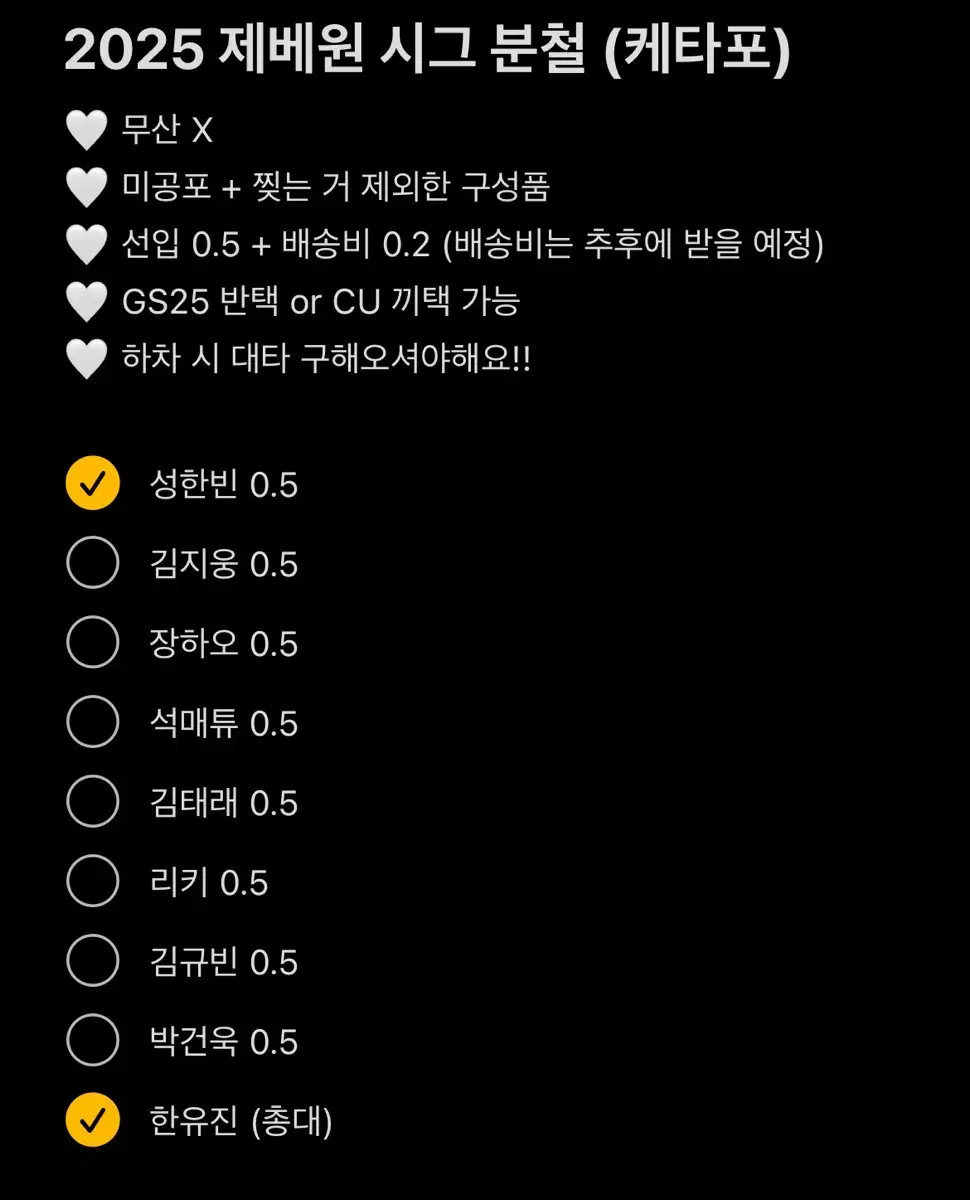Check the circle next to 장하오 0.5
The width and height of the screenshot is (970, 1200).
pyautogui.click(x=92, y=644)
